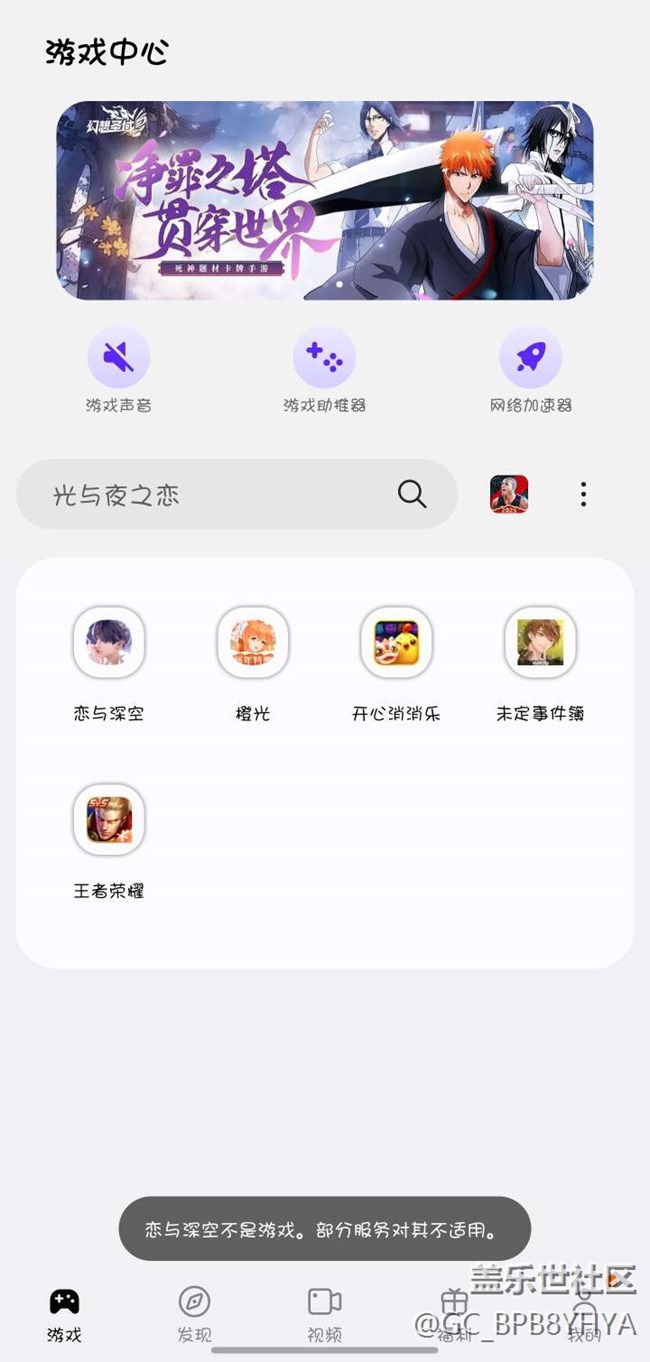Image resolution: width=650 pixels, height=1362 pixels.
Task: Open the game avatar next to search
Action: click(x=509, y=494)
